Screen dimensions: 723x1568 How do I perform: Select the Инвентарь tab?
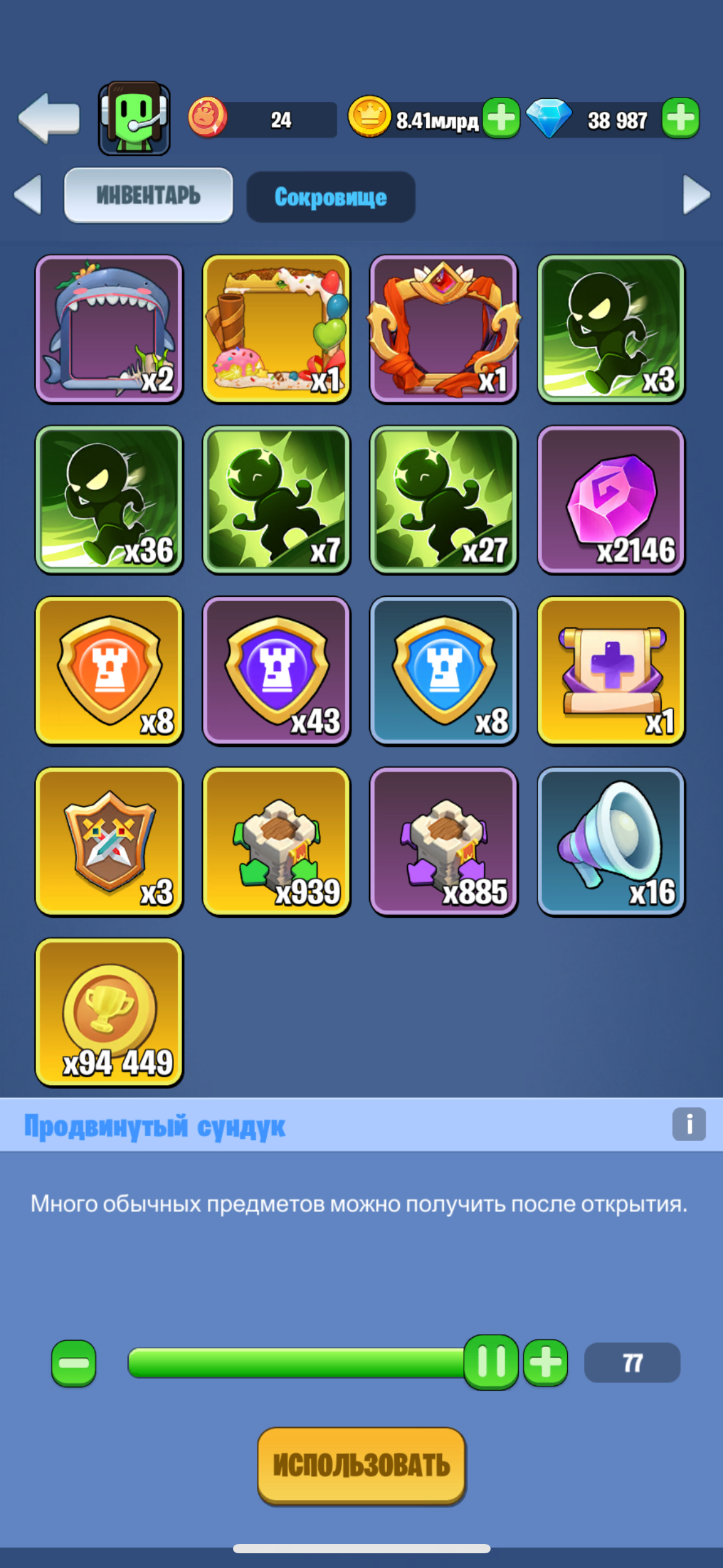(x=148, y=196)
